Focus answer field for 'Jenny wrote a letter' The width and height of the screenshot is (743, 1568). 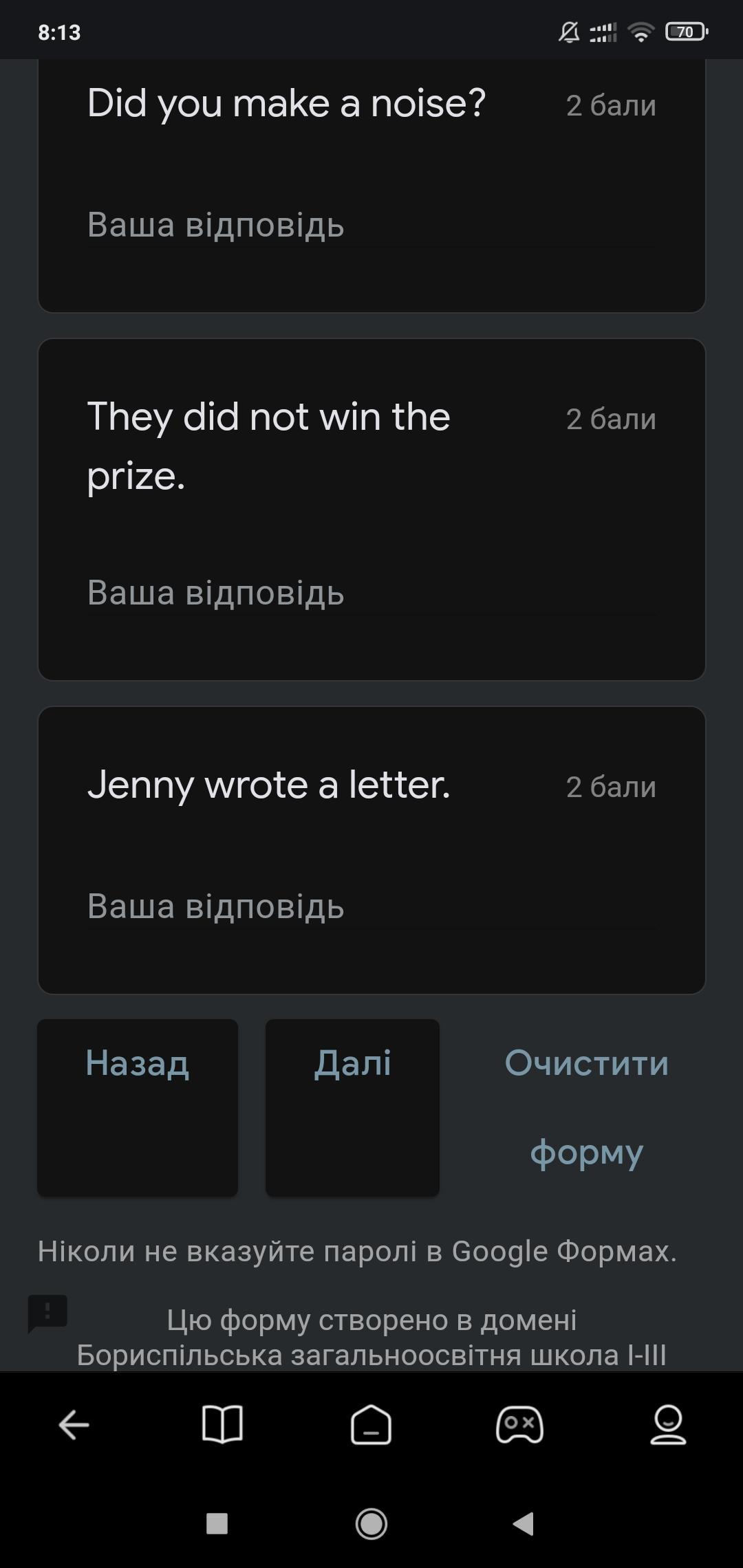(x=370, y=906)
